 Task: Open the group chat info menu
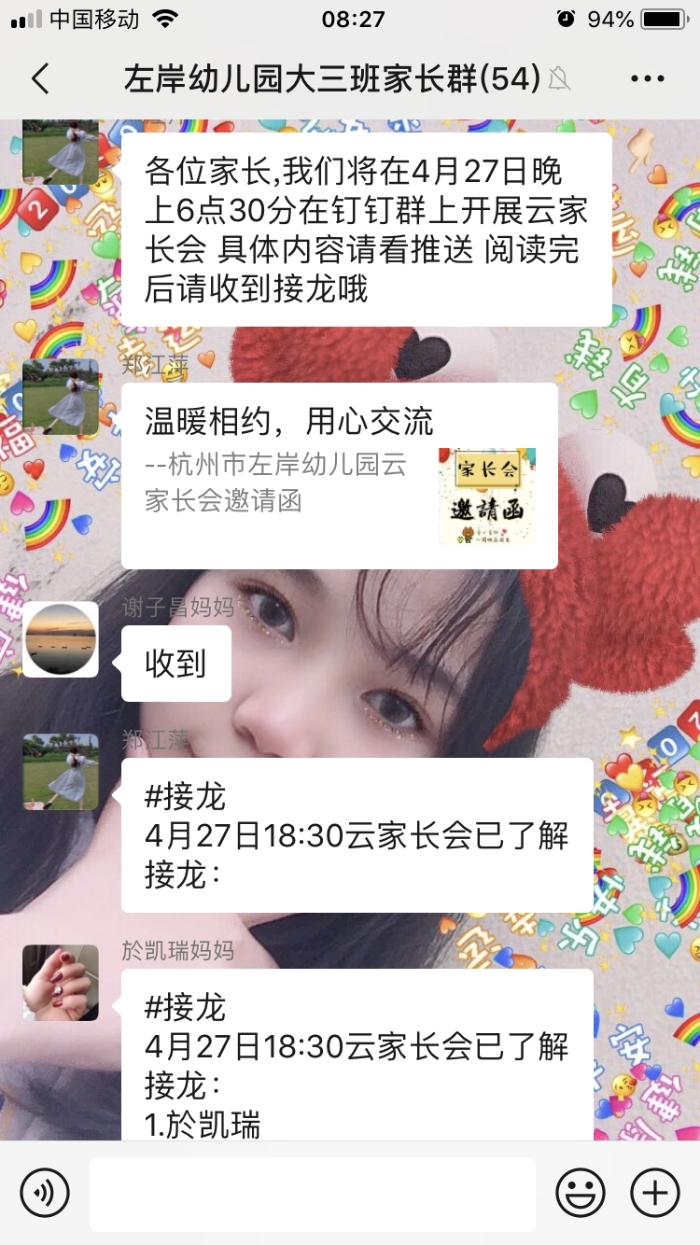point(648,78)
